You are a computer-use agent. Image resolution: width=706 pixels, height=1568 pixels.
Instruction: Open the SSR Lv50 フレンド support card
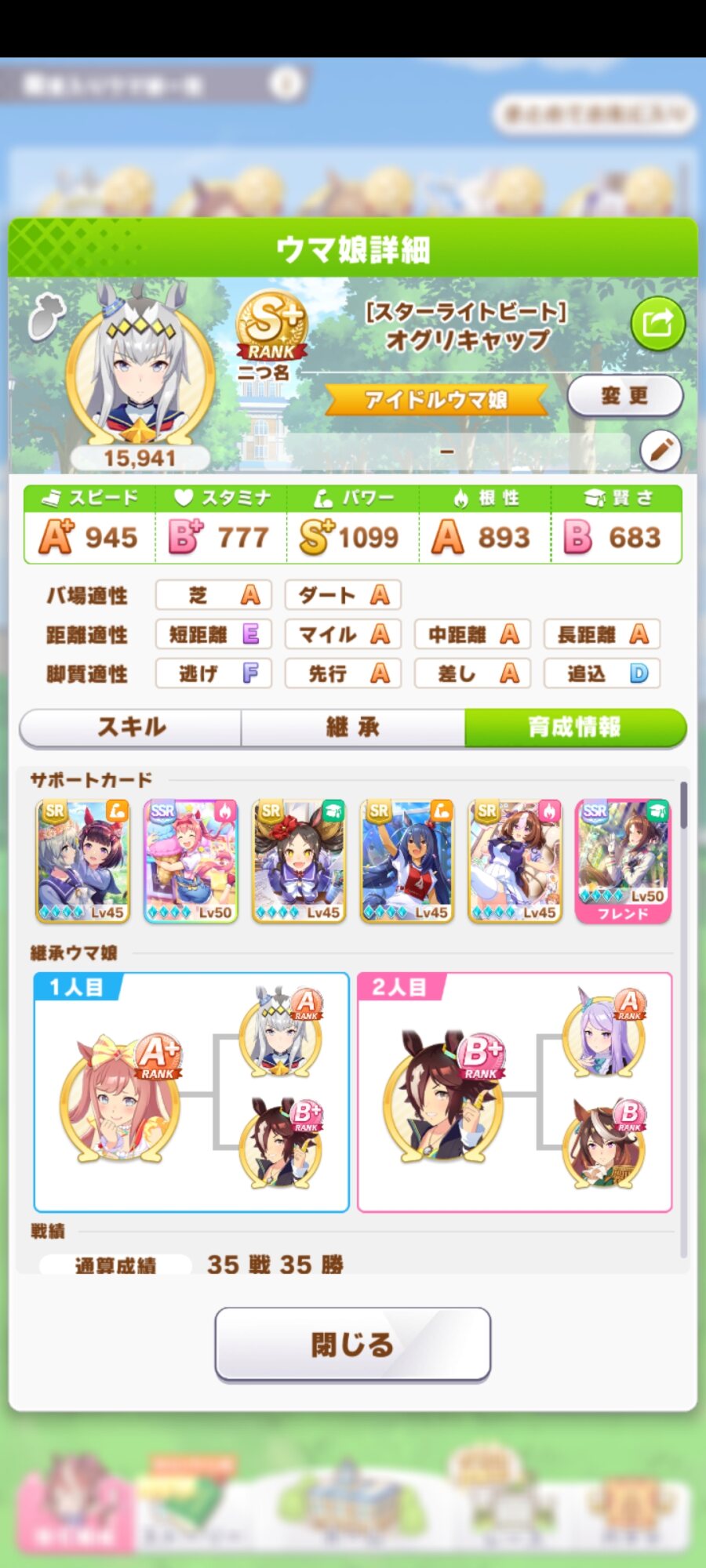[623, 861]
